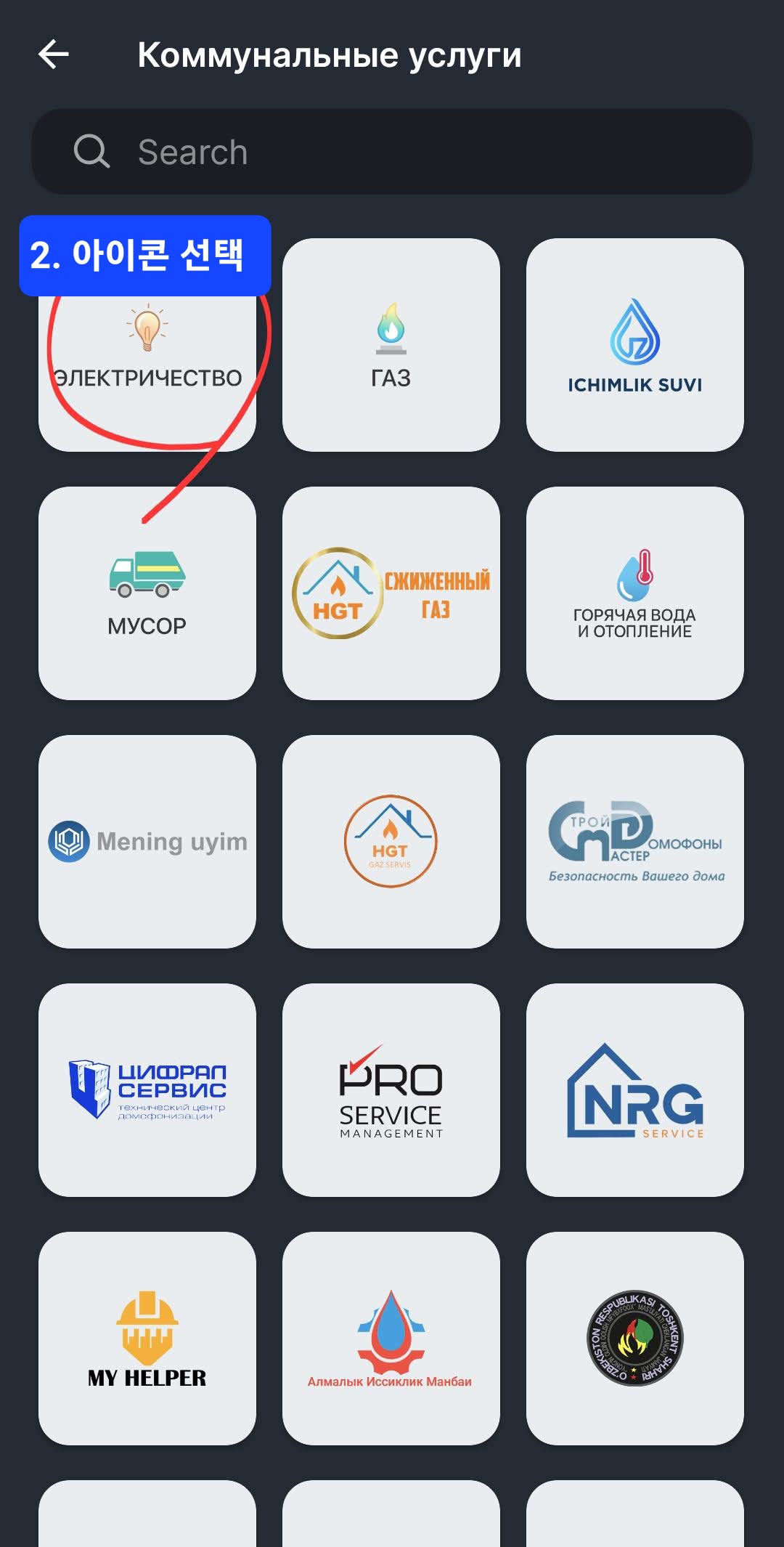
Task: Choose PRO Service Management
Action: pyautogui.click(x=391, y=1090)
